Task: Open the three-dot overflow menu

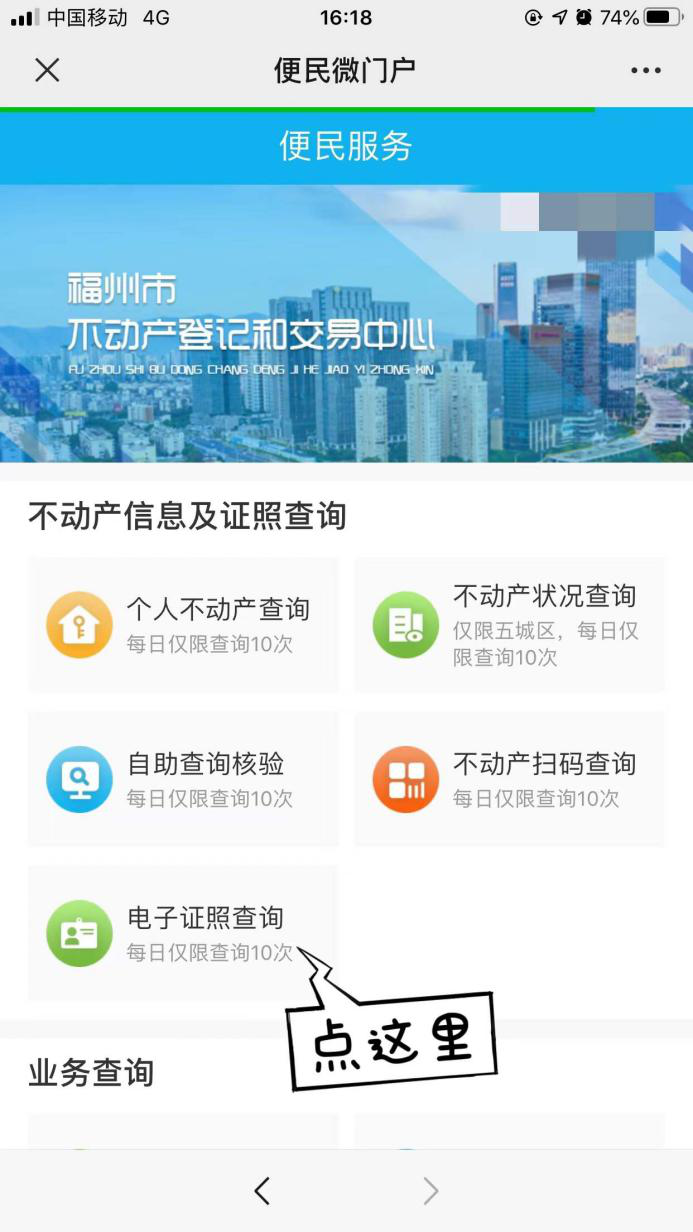Action: click(645, 70)
